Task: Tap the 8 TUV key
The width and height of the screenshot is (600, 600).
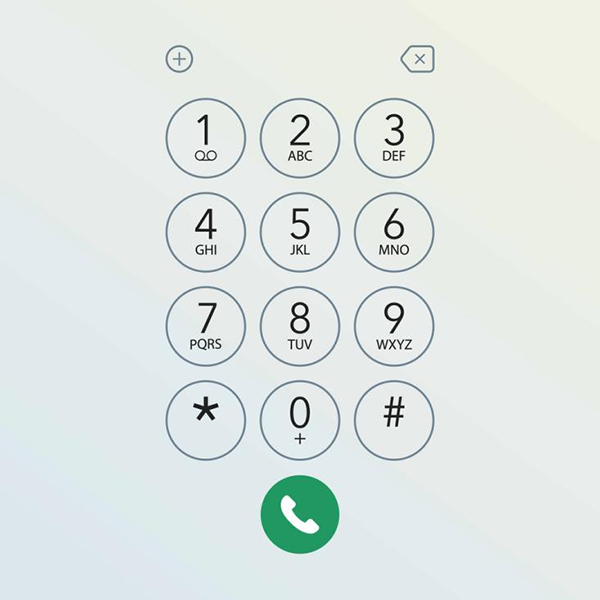Action: tap(300, 326)
